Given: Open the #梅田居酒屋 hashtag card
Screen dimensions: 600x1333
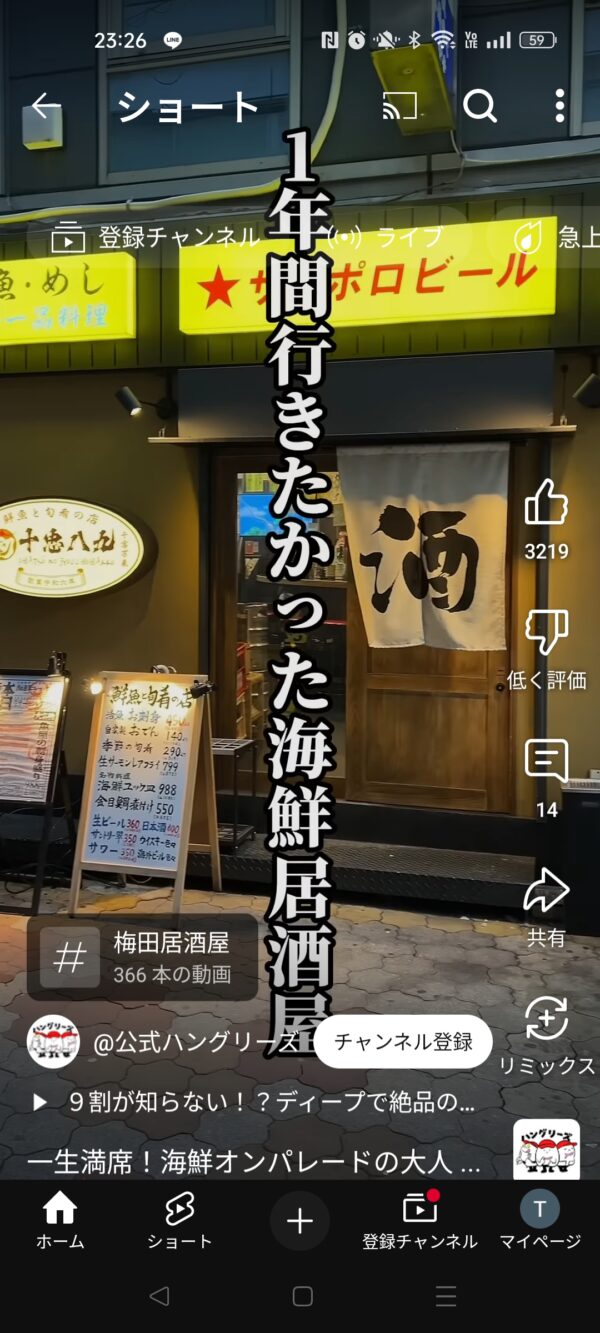Looking at the screenshot, I should tap(142, 957).
